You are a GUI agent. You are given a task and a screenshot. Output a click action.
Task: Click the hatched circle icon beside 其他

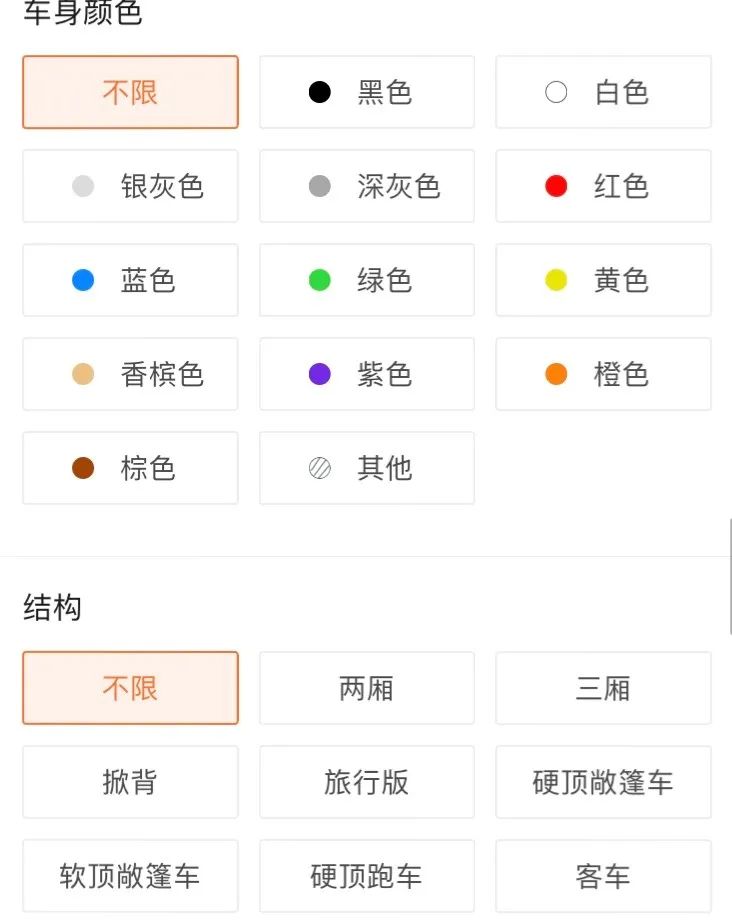point(319,468)
